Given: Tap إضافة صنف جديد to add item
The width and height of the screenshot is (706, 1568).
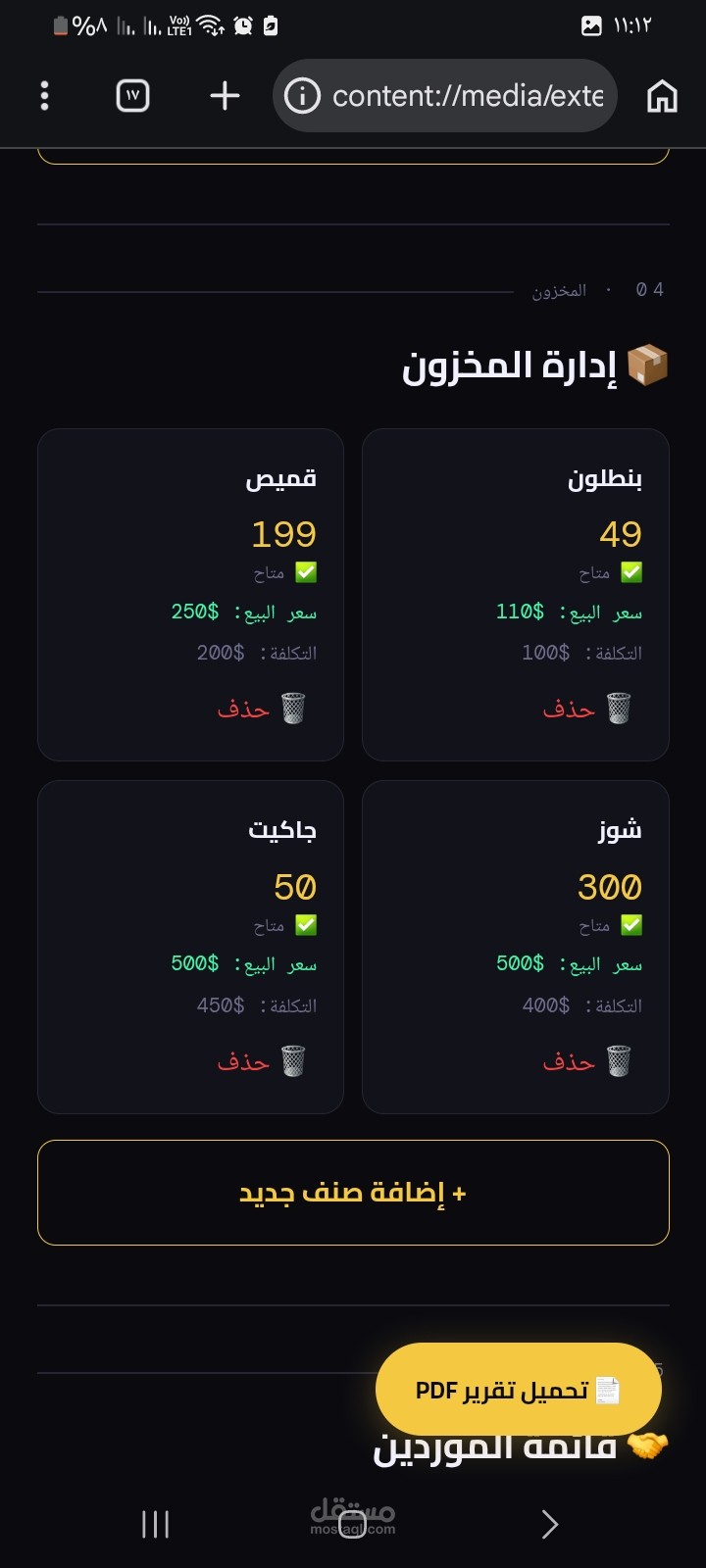Looking at the screenshot, I should [x=353, y=1193].
